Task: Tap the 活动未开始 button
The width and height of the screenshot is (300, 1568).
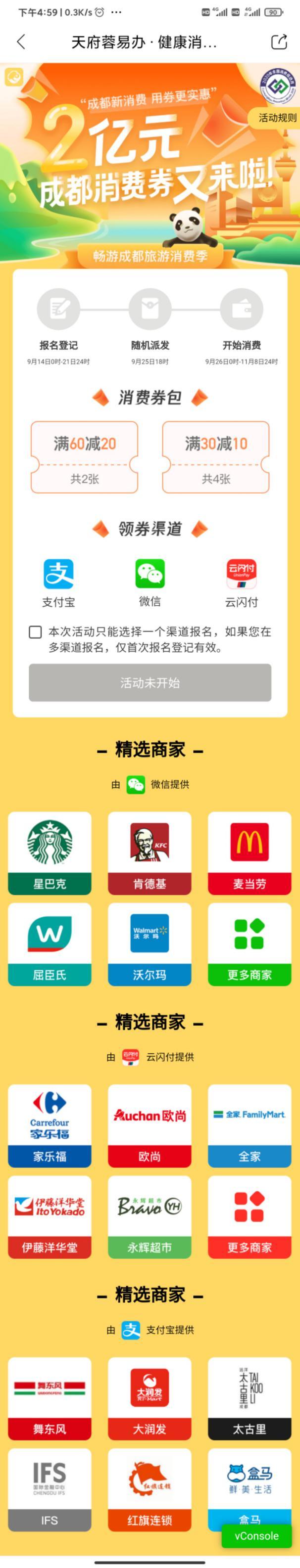Action: (150, 682)
